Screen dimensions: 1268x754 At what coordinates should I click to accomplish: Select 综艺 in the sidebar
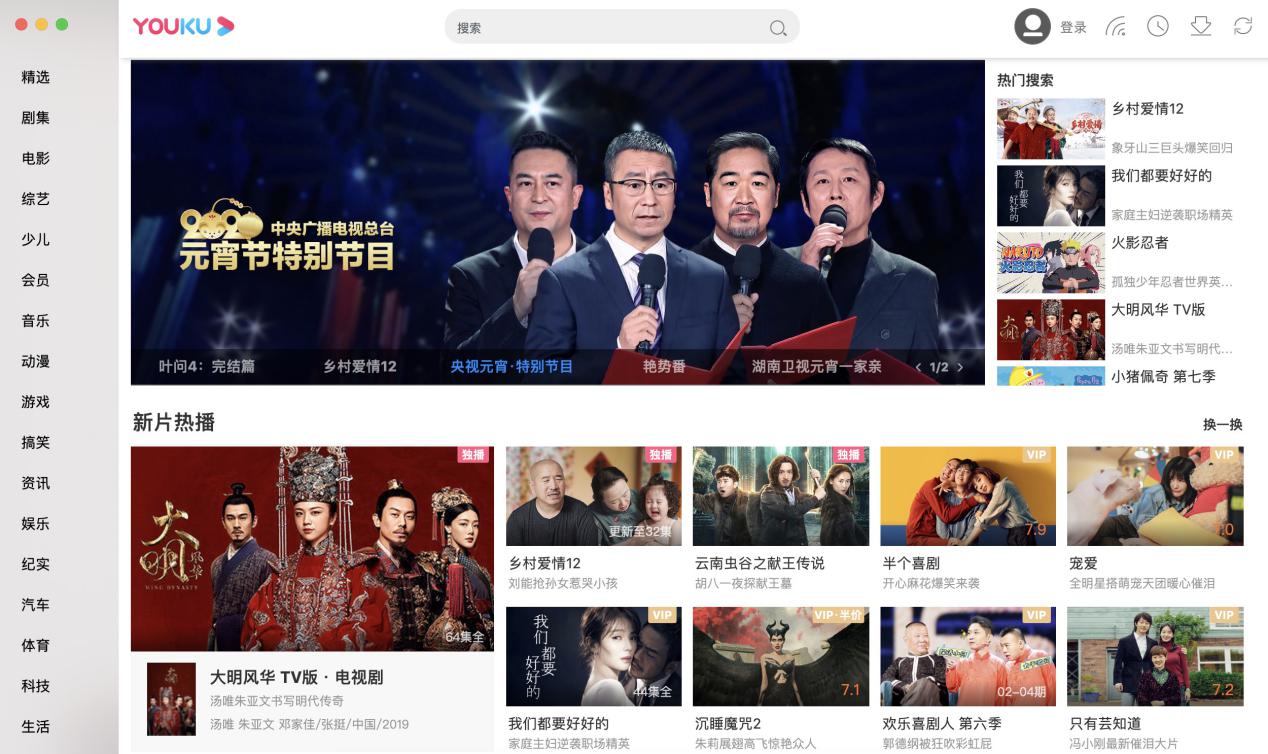pos(36,199)
